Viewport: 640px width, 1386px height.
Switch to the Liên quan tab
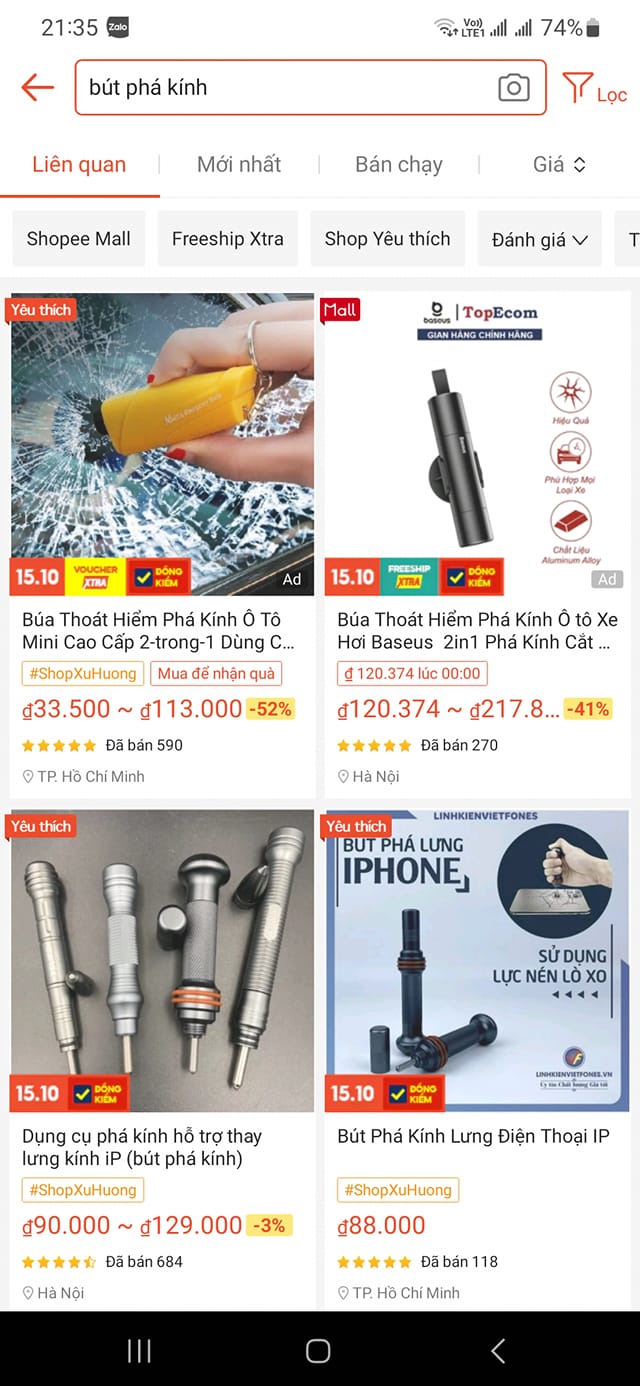pyautogui.click(x=79, y=165)
